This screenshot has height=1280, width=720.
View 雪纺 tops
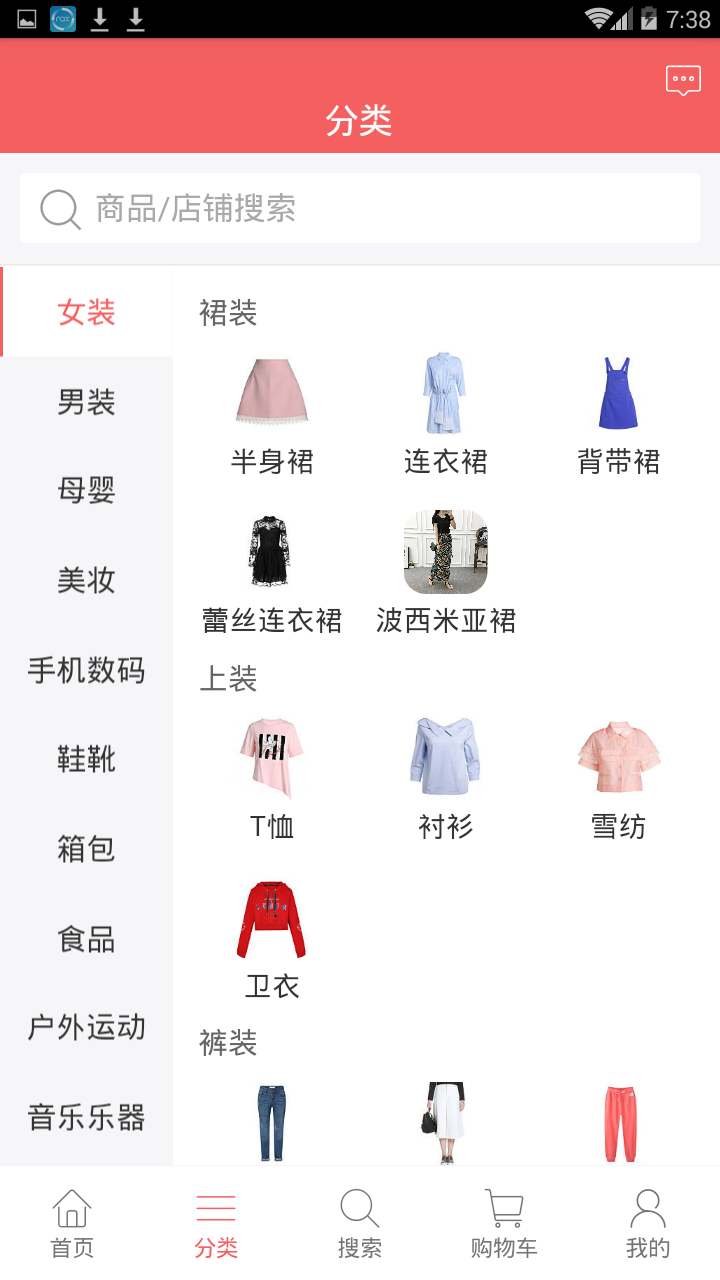pos(618,778)
